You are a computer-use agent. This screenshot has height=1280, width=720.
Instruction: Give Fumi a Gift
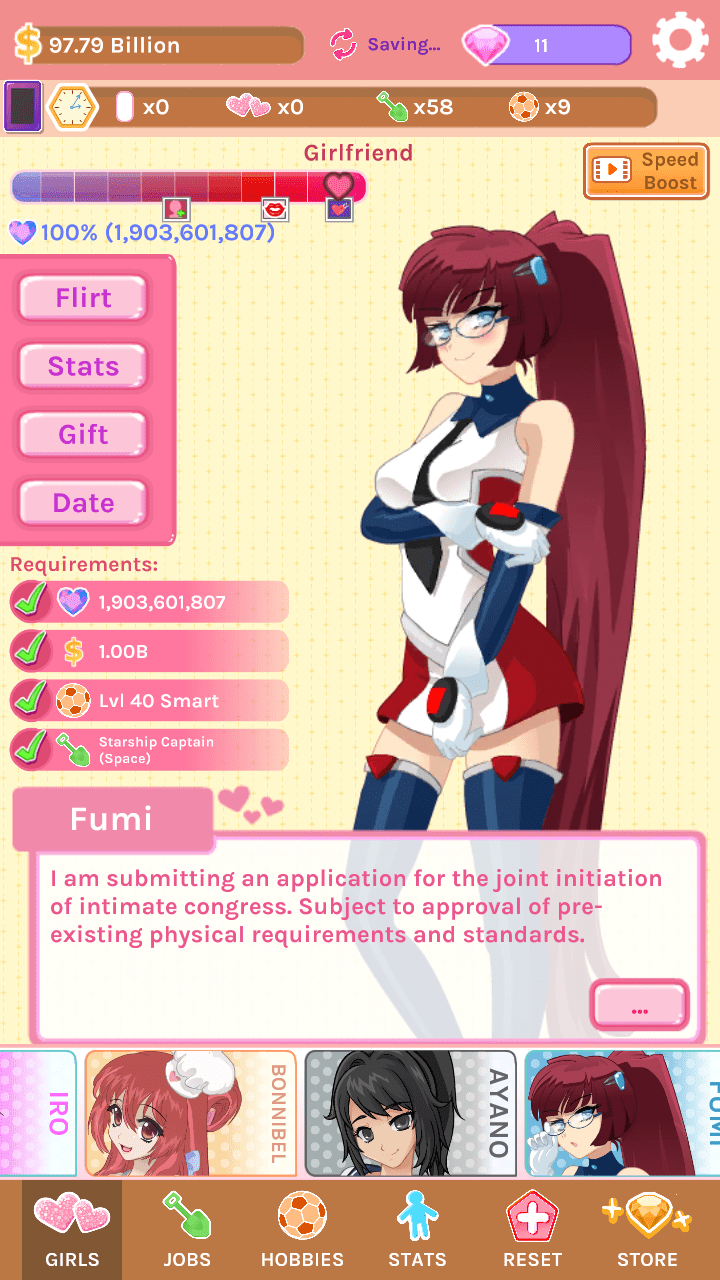tap(83, 434)
